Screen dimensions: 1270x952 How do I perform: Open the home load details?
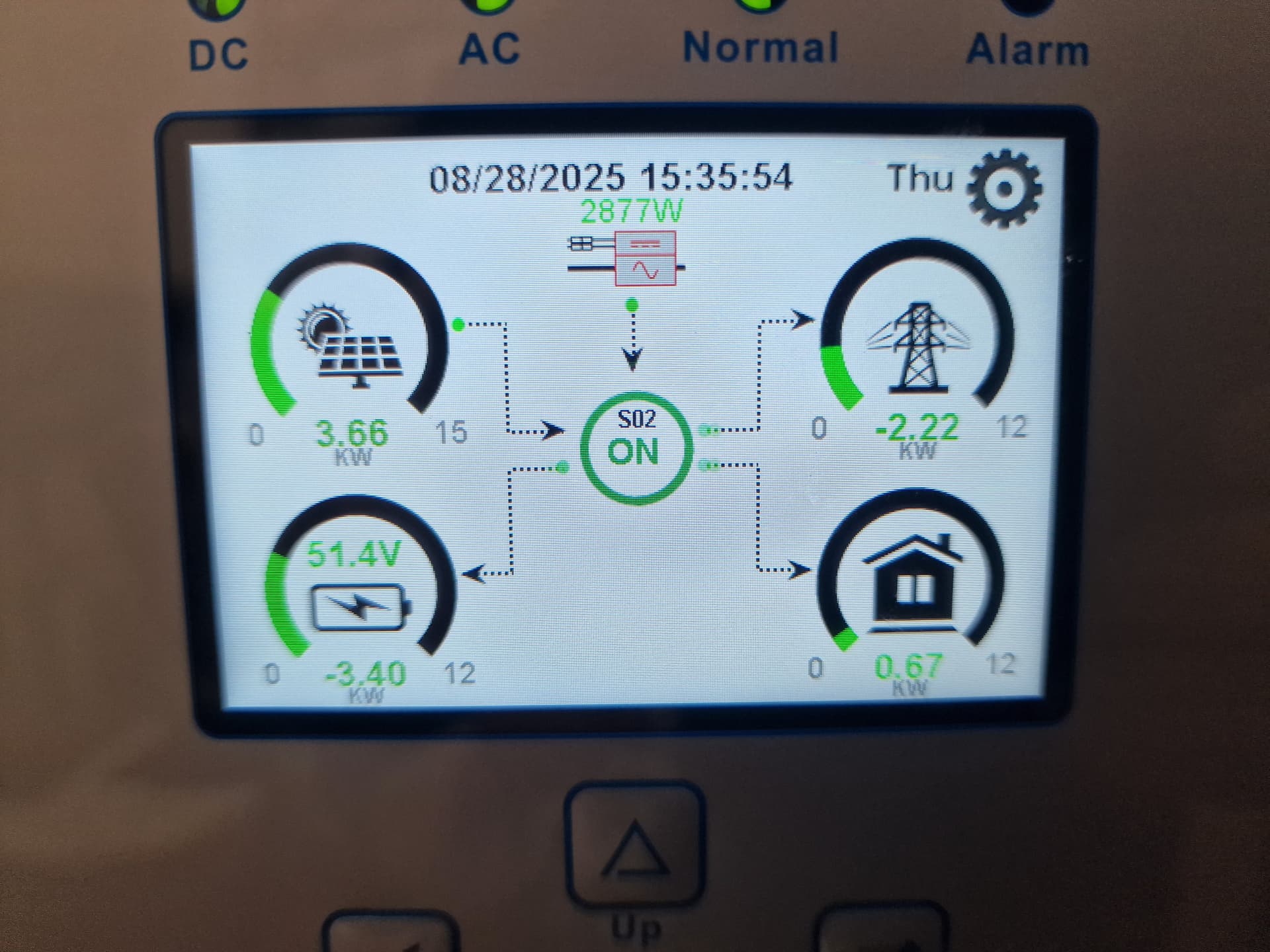click(x=913, y=582)
